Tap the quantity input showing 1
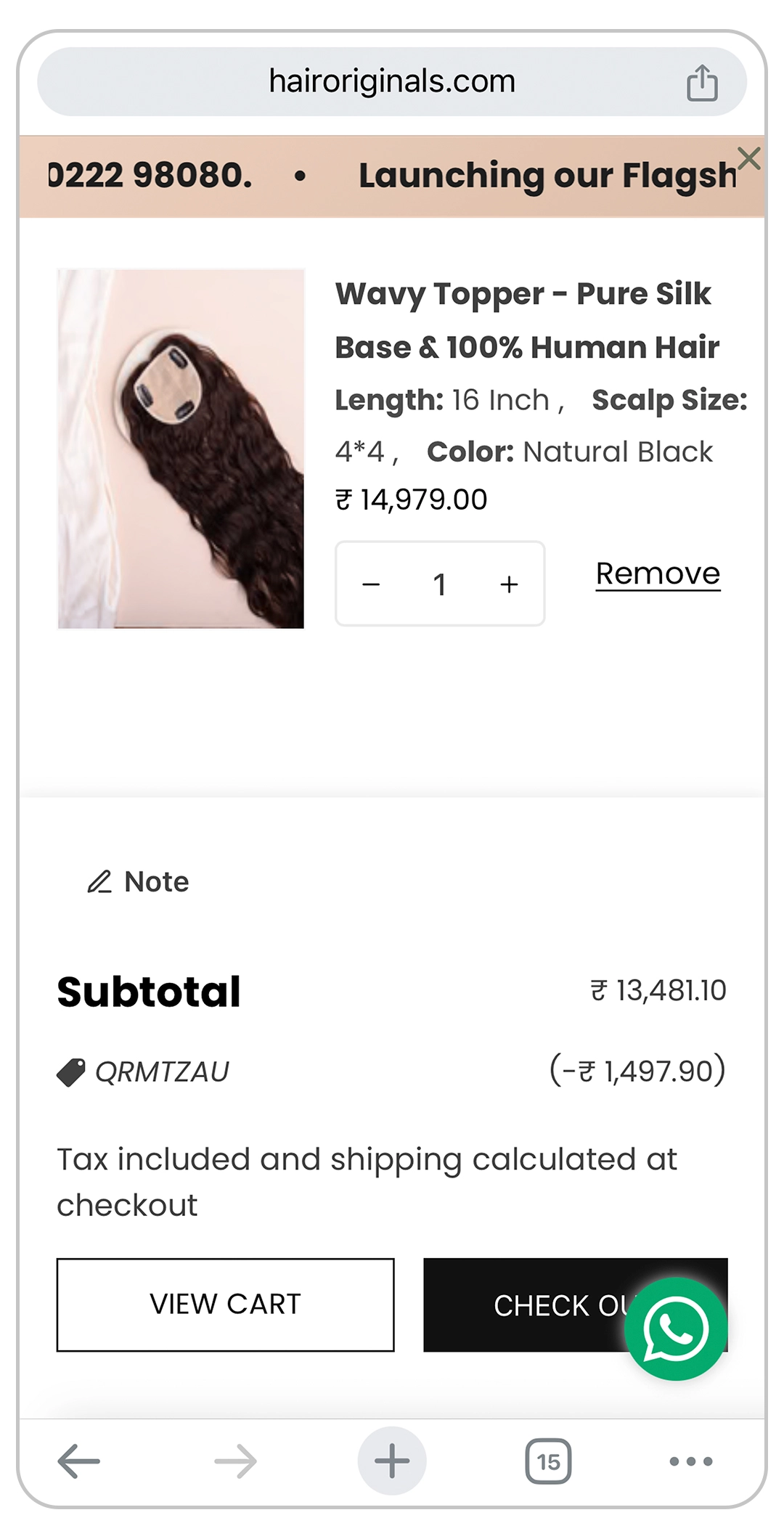Screen dimensions: 784x1539 (439, 584)
